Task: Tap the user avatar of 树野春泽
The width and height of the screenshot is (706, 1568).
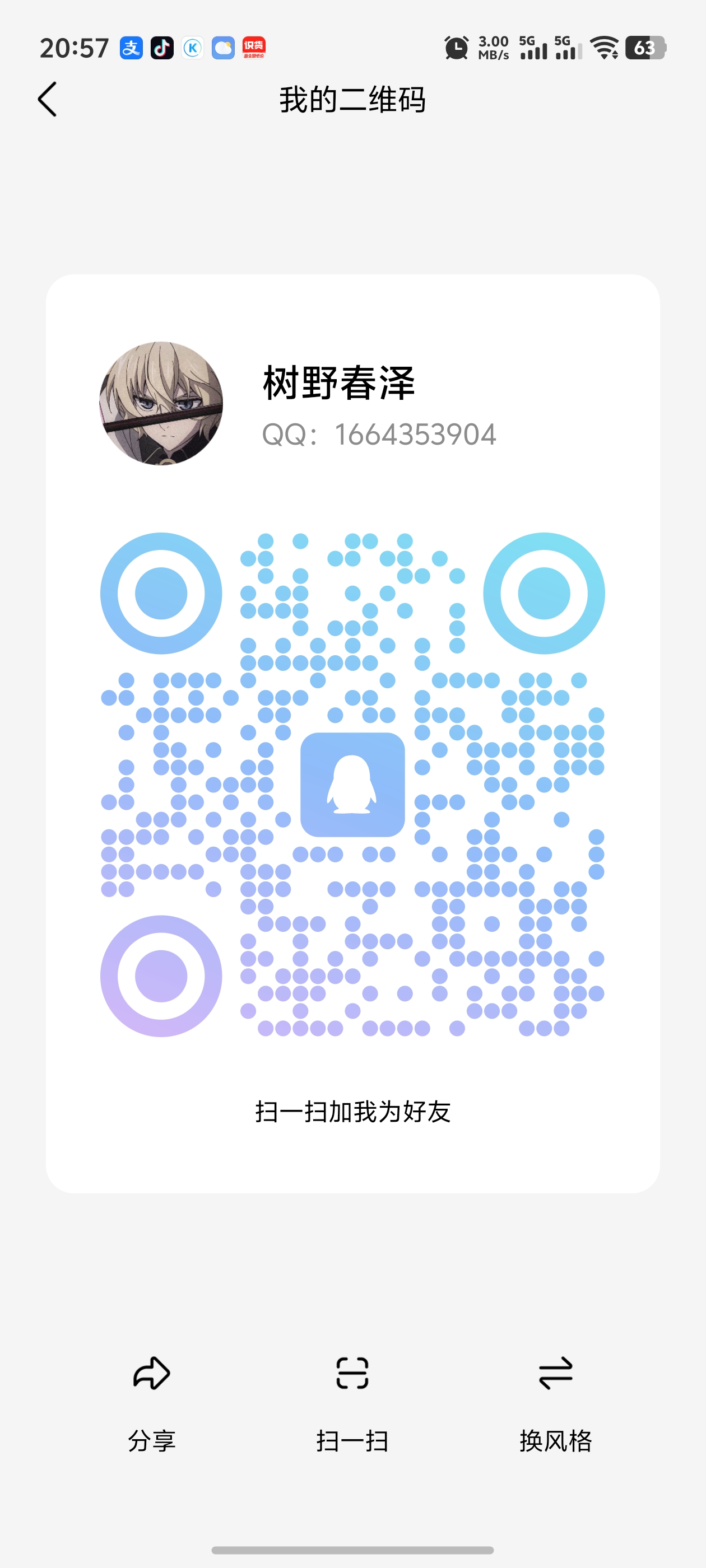Action: pos(160,404)
